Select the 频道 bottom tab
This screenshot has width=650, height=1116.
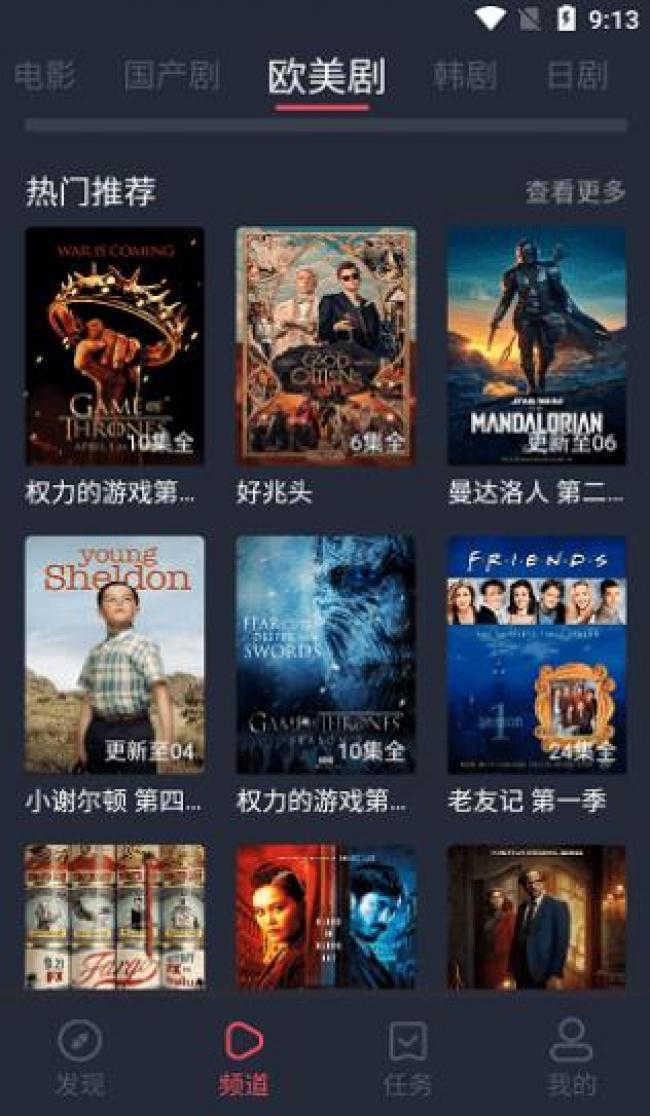(x=243, y=1058)
